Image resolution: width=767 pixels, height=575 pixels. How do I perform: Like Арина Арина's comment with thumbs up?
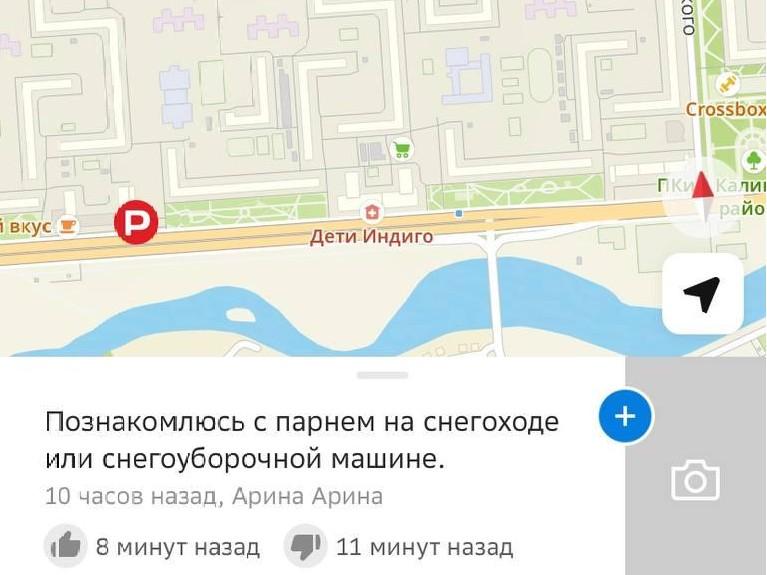65,546
